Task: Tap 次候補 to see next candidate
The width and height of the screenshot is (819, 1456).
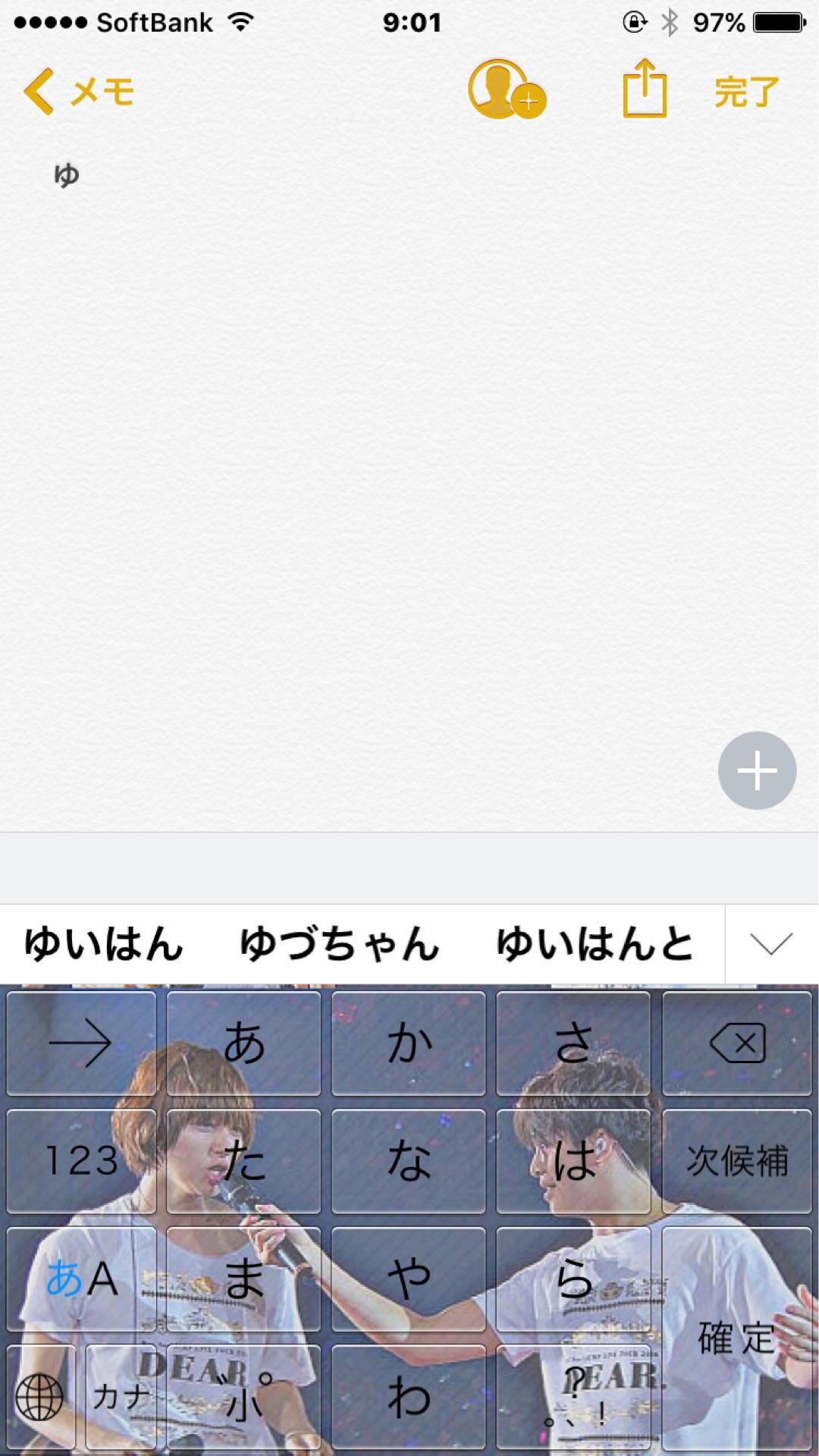Action: coord(736,1161)
